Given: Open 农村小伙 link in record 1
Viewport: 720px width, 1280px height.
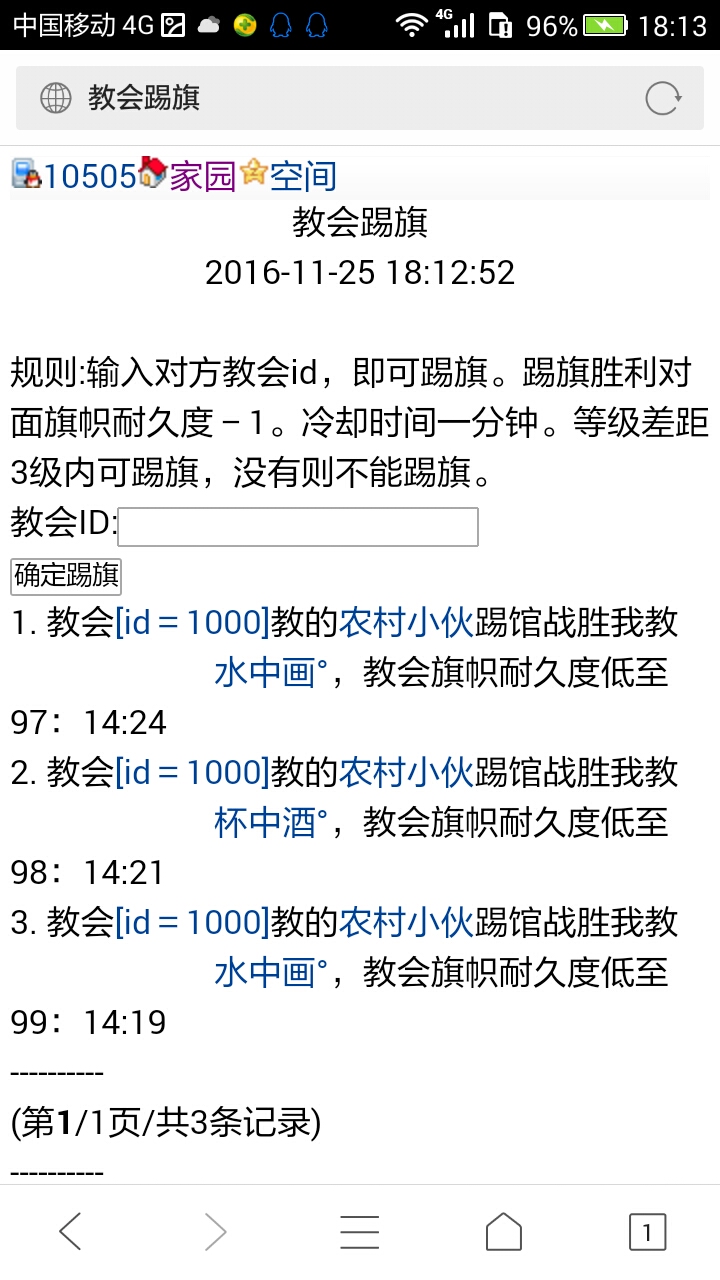Looking at the screenshot, I should [x=406, y=623].
